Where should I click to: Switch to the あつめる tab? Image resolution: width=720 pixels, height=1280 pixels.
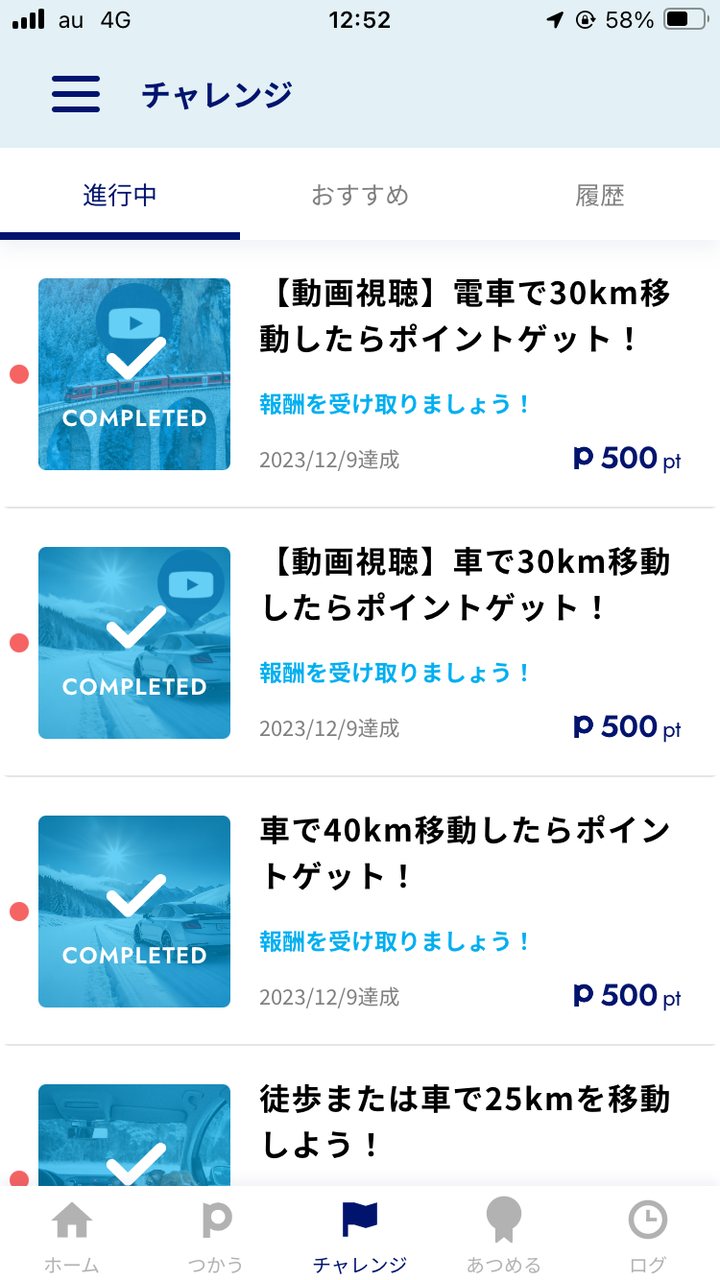coord(504,1236)
